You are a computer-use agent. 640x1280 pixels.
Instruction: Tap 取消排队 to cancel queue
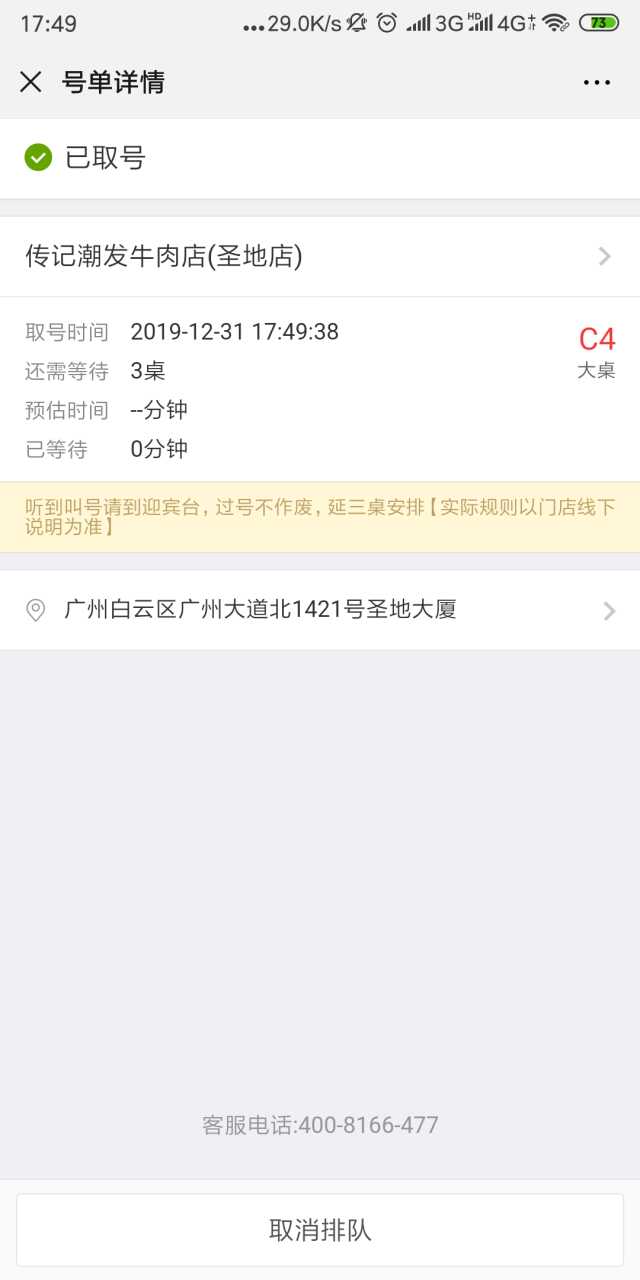point(320,1230)
